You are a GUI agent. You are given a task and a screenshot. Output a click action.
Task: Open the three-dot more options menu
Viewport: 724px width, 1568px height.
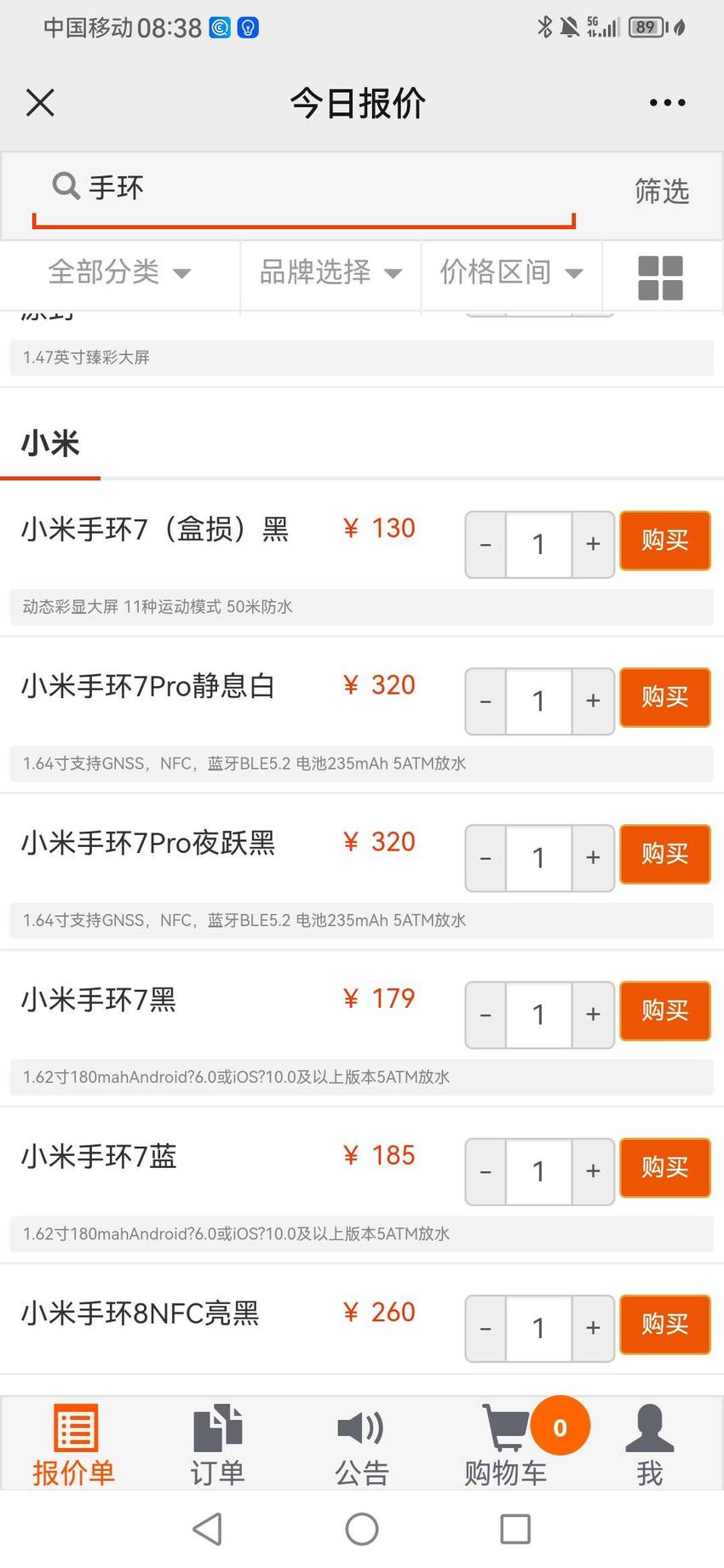[667, 103]
